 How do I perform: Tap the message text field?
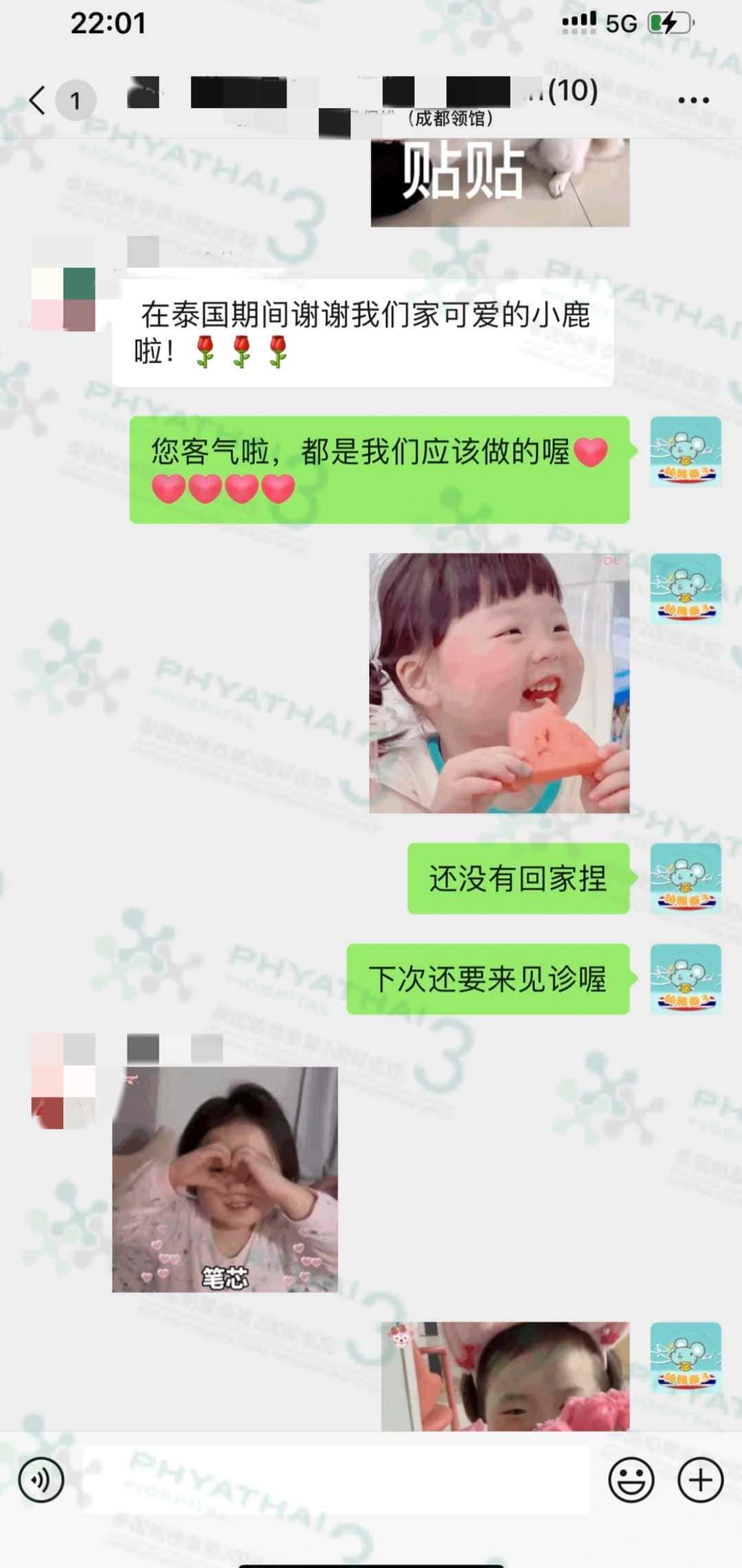(337, 1480)
